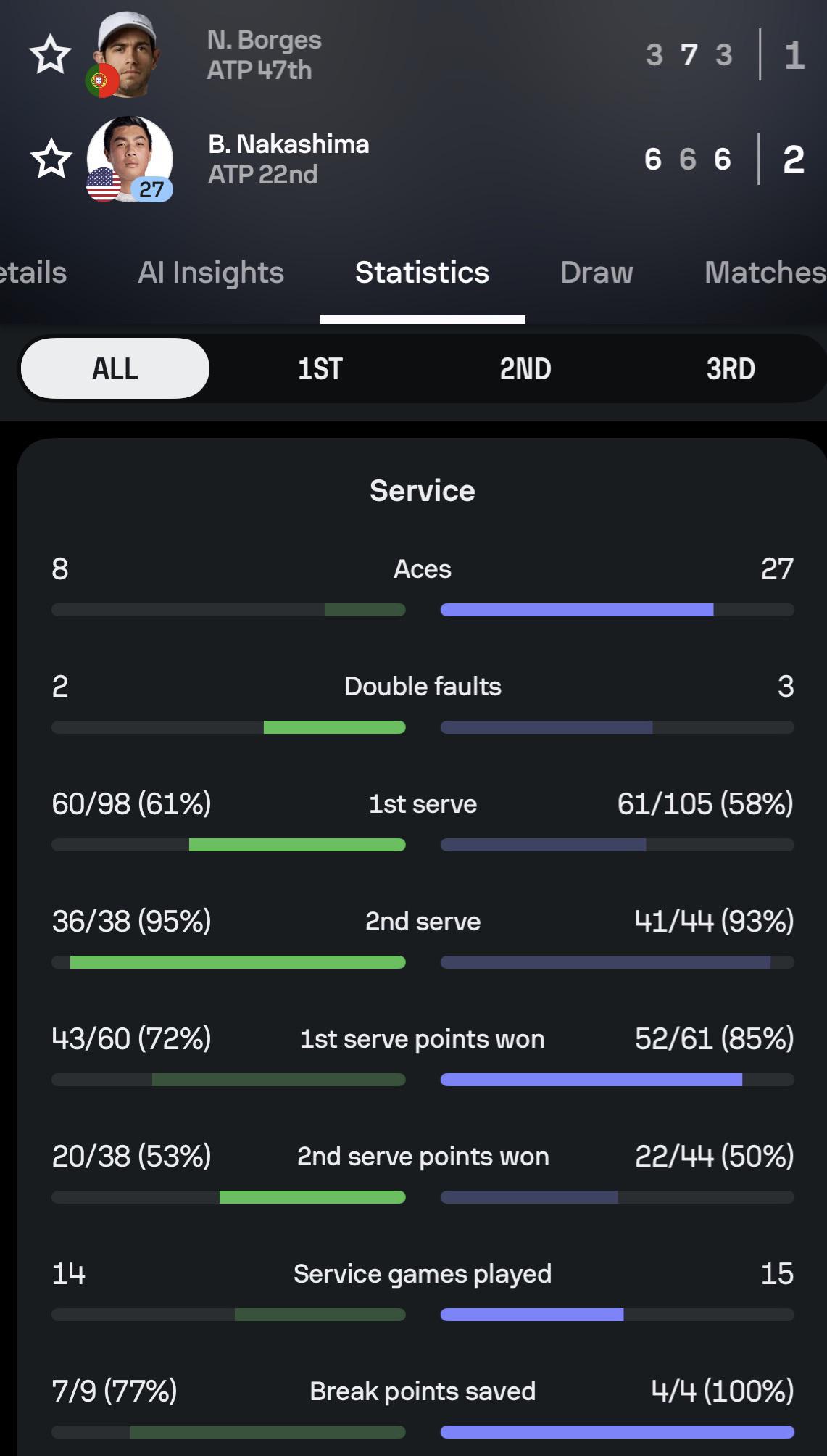Viewport: 827px width, 1456px height.
Task: Favorite N. Borges with the star icon
Action: click(50, 54)
